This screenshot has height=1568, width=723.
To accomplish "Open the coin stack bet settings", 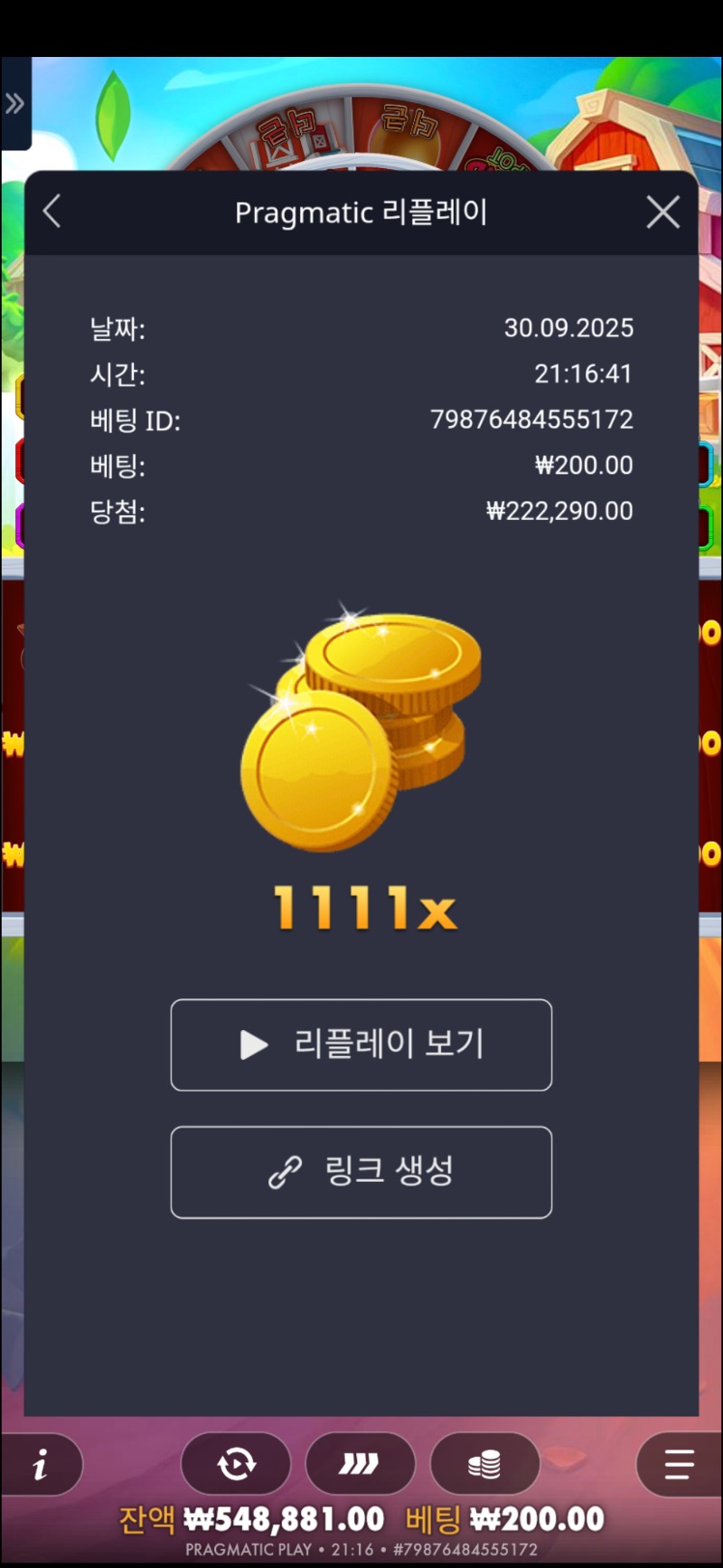I will 484,1464.
